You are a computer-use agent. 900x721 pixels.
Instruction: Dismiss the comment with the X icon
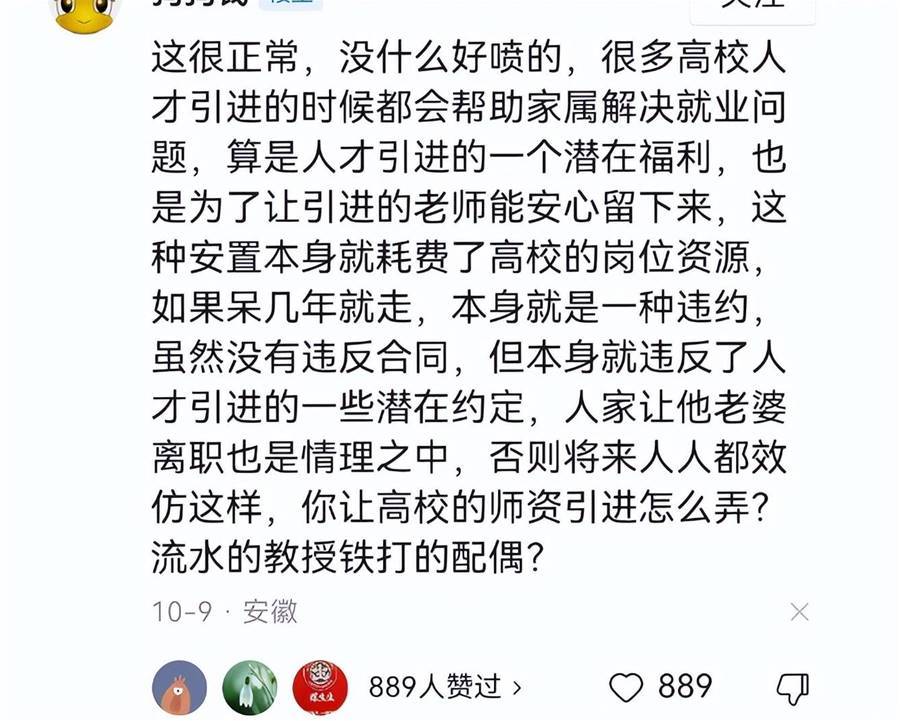(799, 612)
